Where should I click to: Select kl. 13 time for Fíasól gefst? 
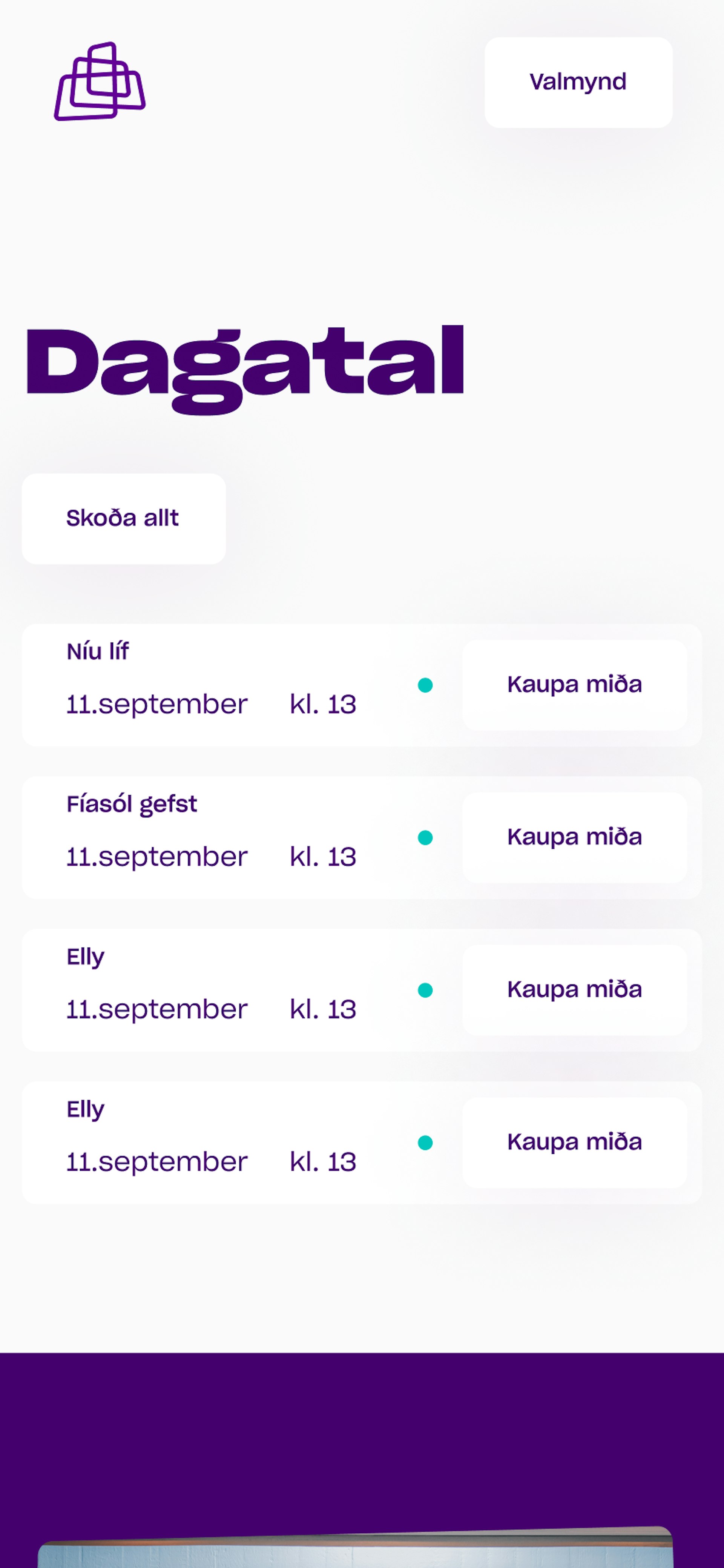point(323,857)
